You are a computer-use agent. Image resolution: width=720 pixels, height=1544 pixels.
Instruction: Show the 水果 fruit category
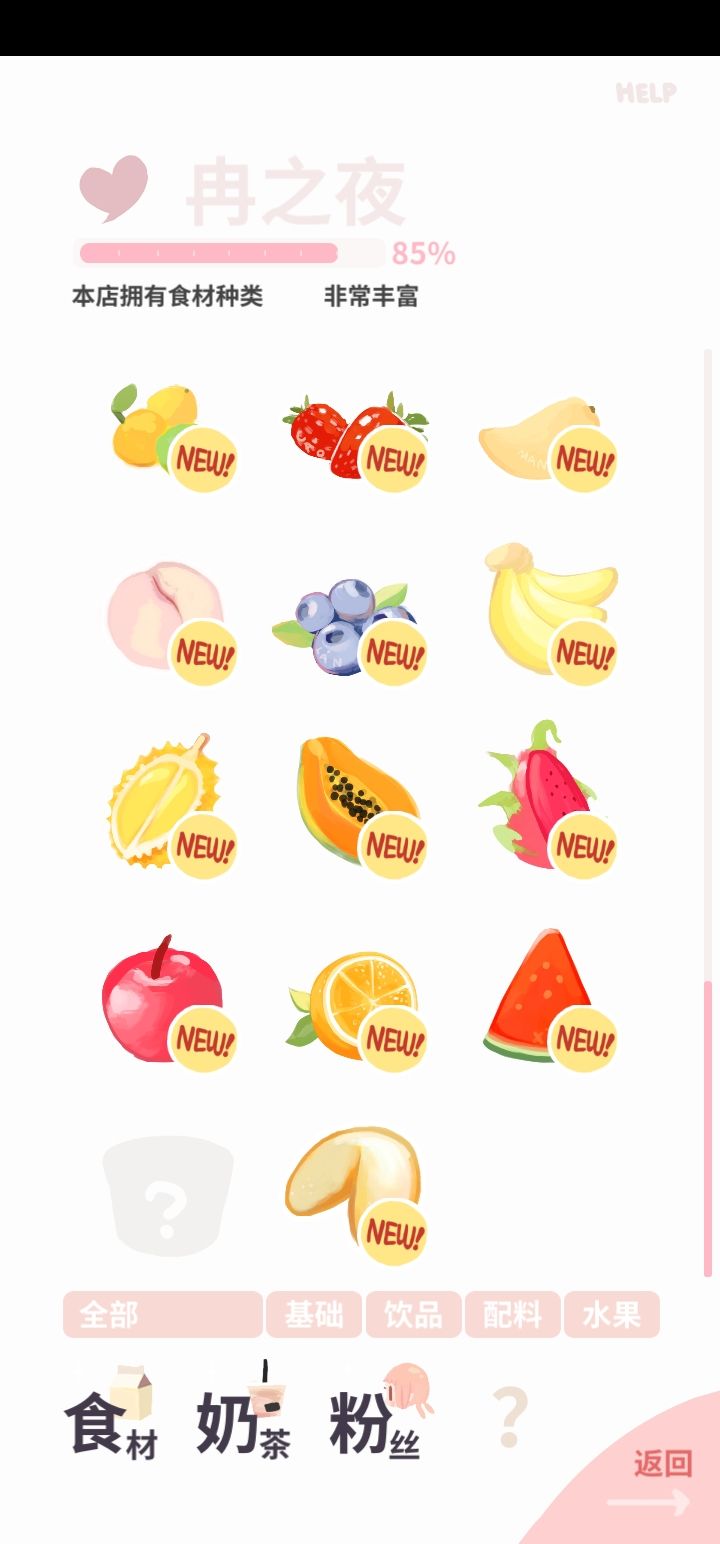[611, 1314]
